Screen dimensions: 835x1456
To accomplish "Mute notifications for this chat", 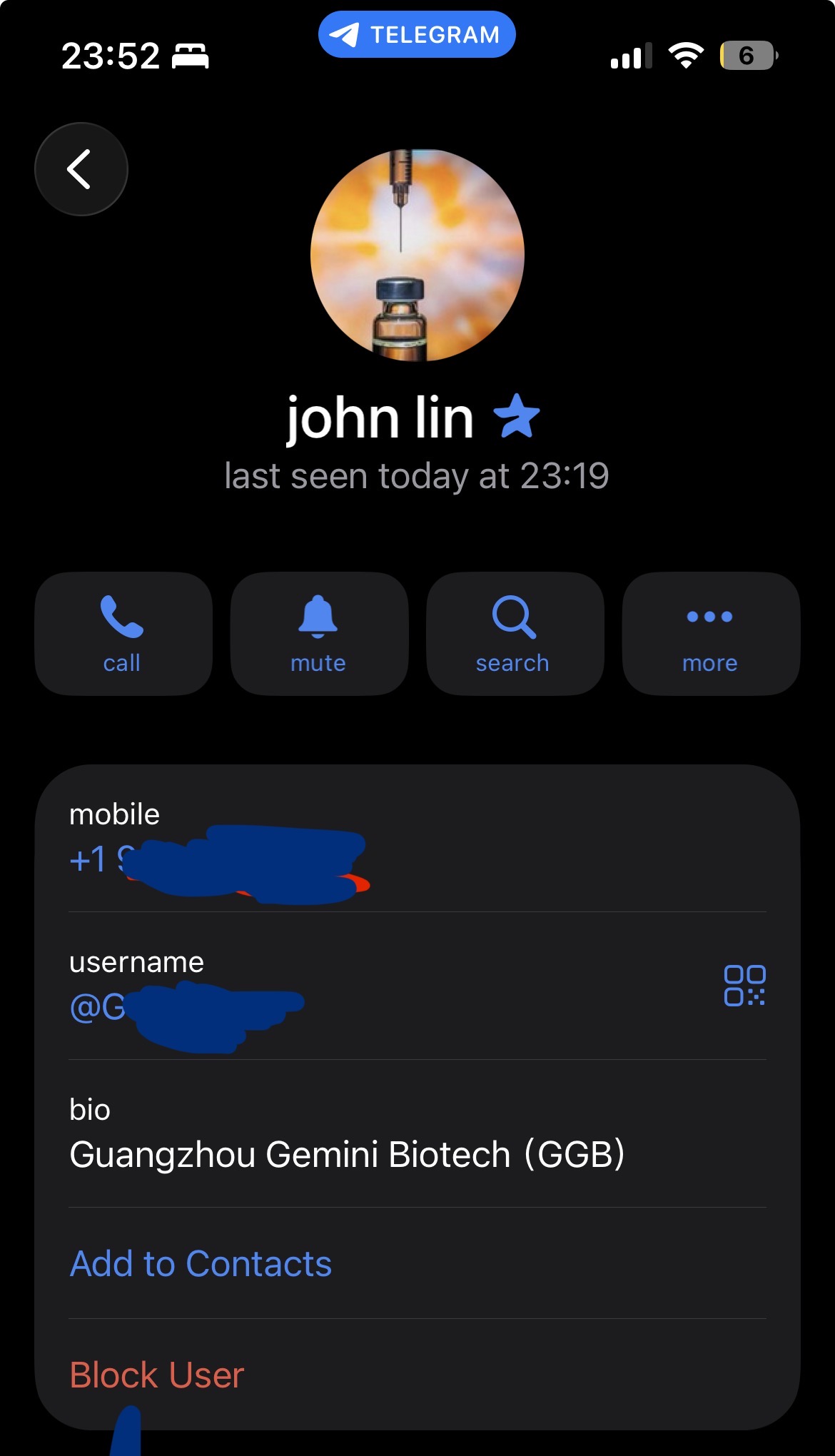I will 319,633.
